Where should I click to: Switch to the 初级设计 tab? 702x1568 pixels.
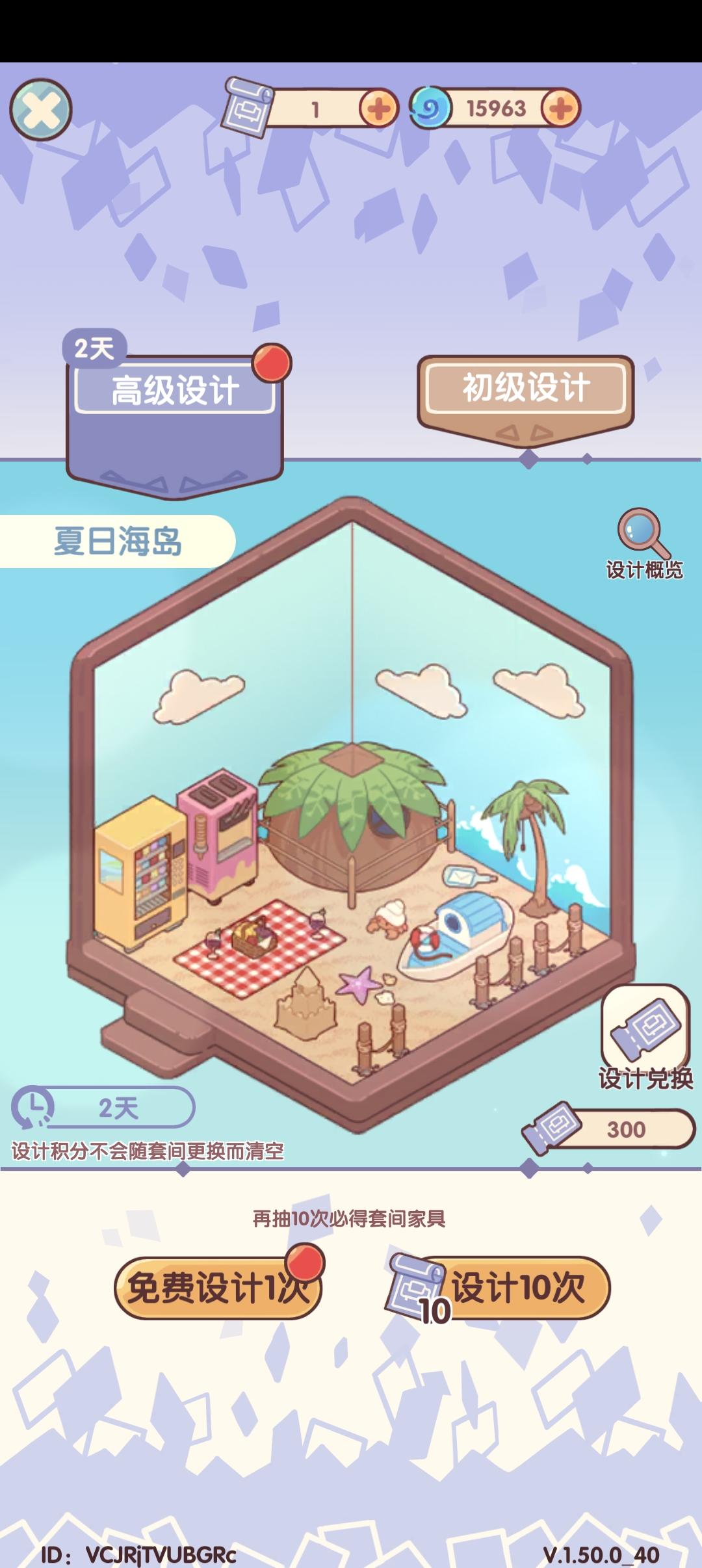tap(526, 386)
